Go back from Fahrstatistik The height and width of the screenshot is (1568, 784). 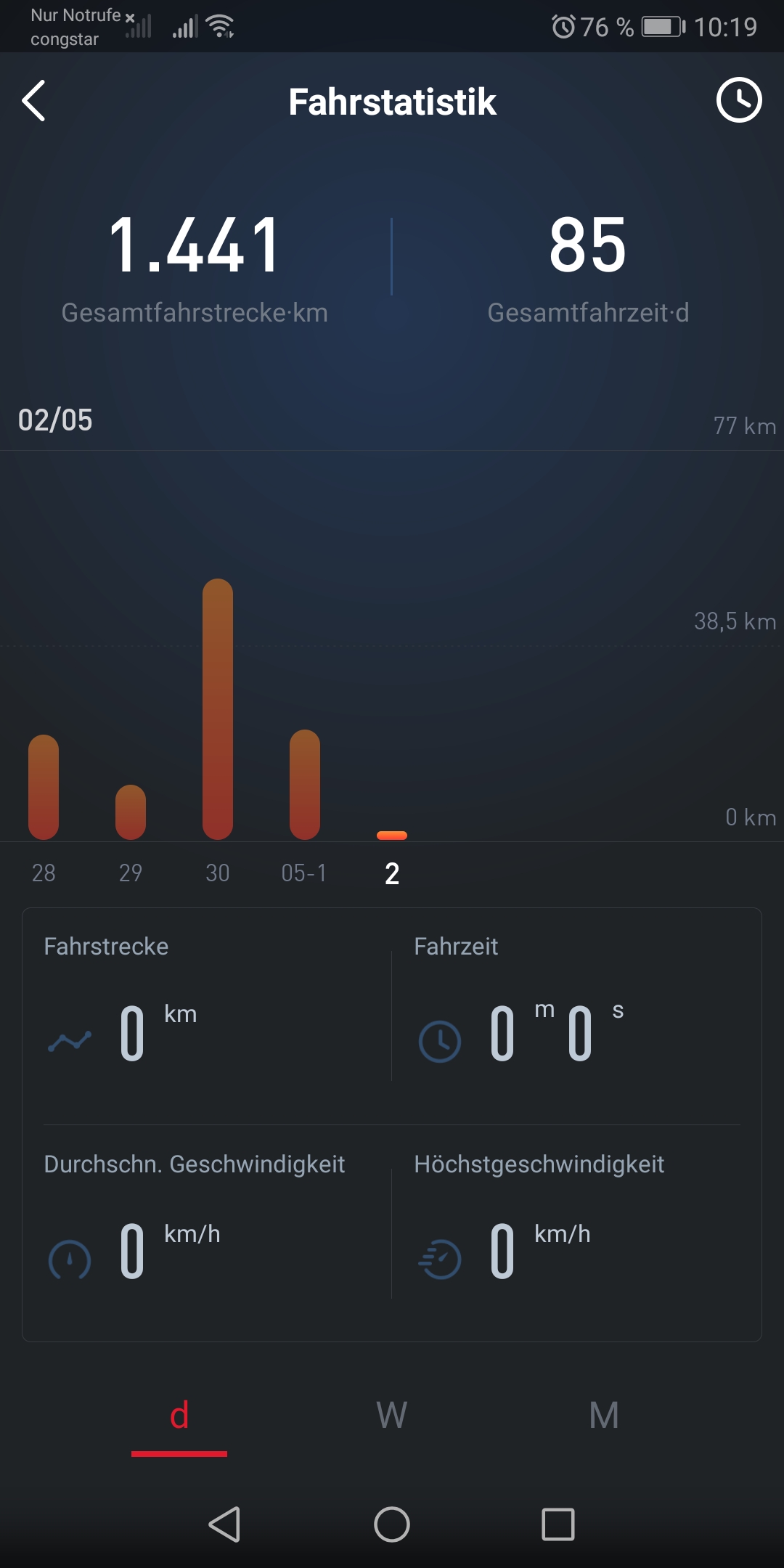click(x=33, y=101)
